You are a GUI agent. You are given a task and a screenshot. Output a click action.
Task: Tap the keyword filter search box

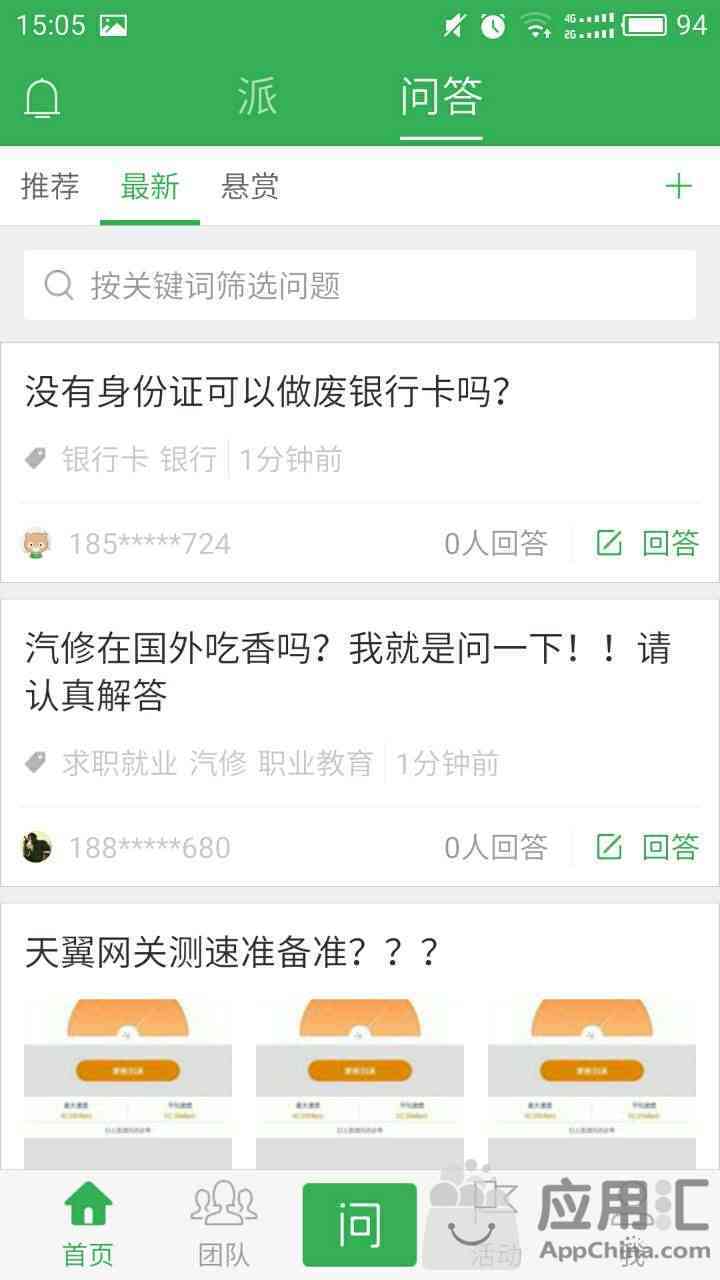360,285
